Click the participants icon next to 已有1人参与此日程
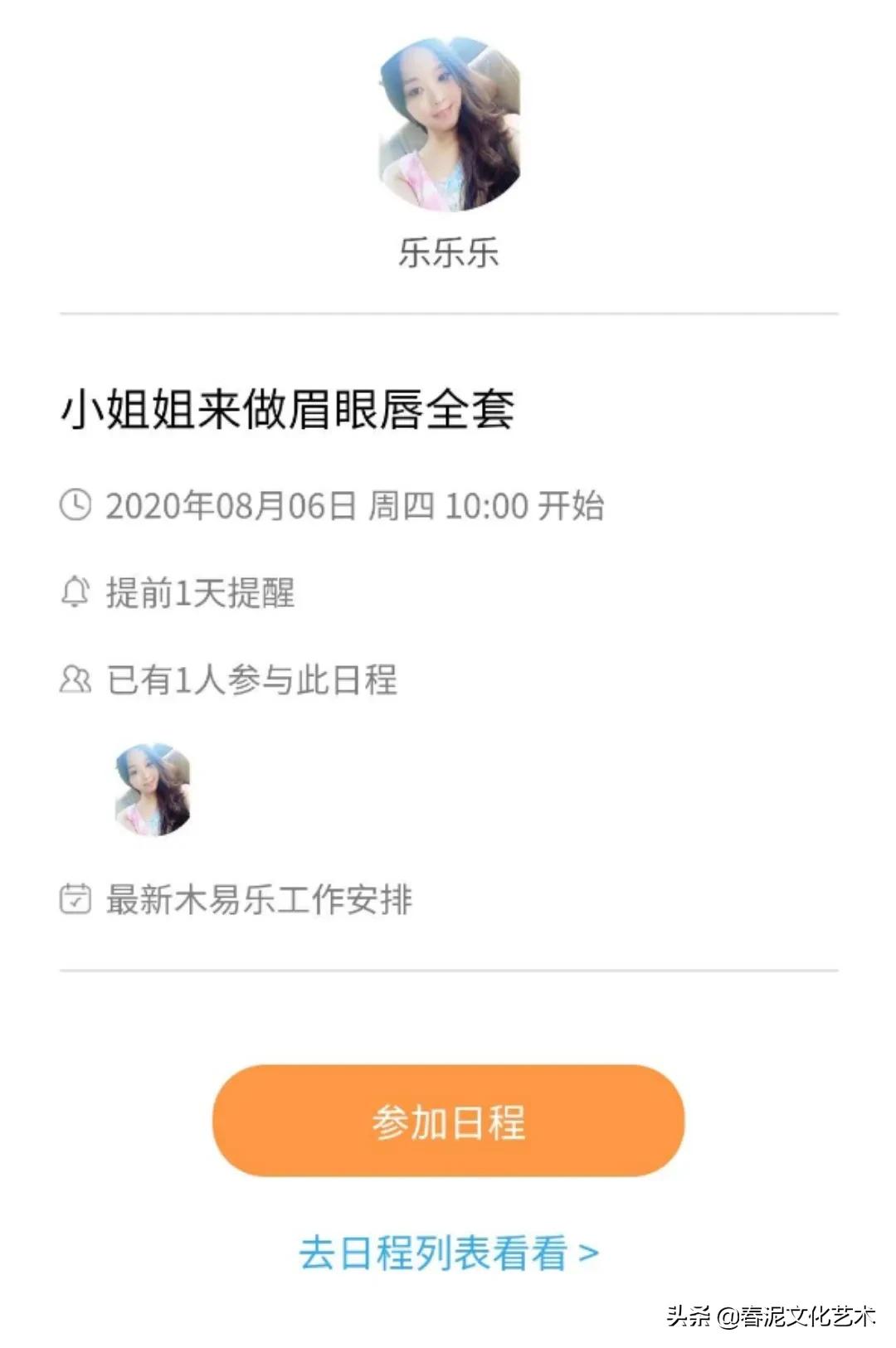896x1348 pixels. click(75, 680)
